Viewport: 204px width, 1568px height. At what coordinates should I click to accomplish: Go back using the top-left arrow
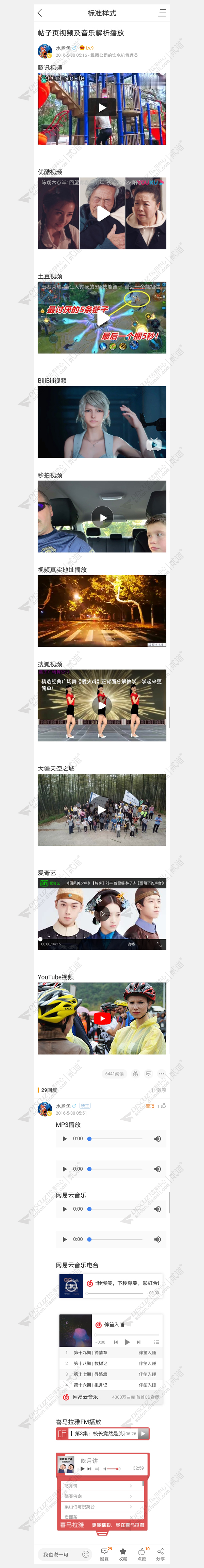[40, 13]
